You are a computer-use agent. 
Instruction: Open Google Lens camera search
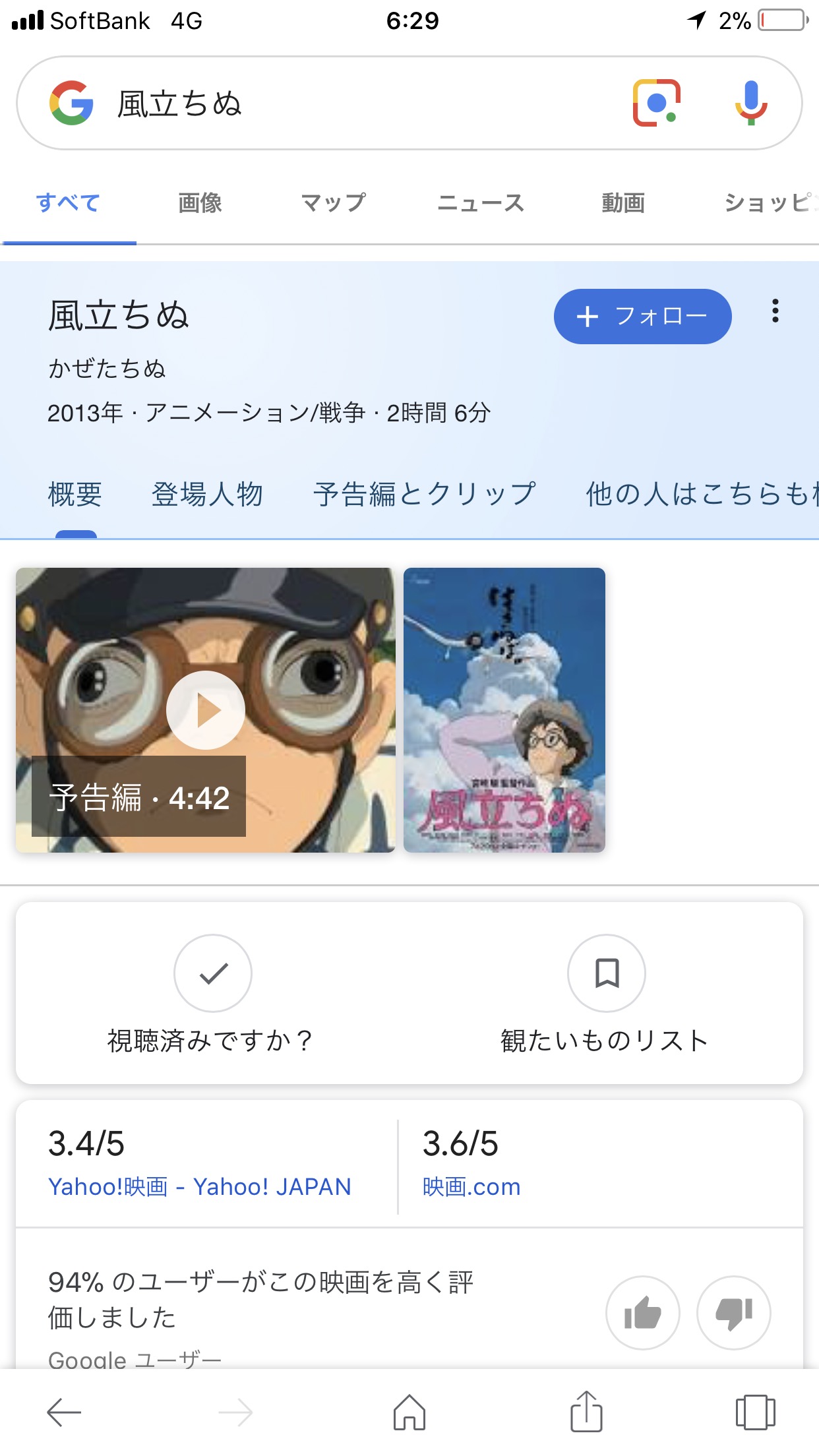(656, 103)
